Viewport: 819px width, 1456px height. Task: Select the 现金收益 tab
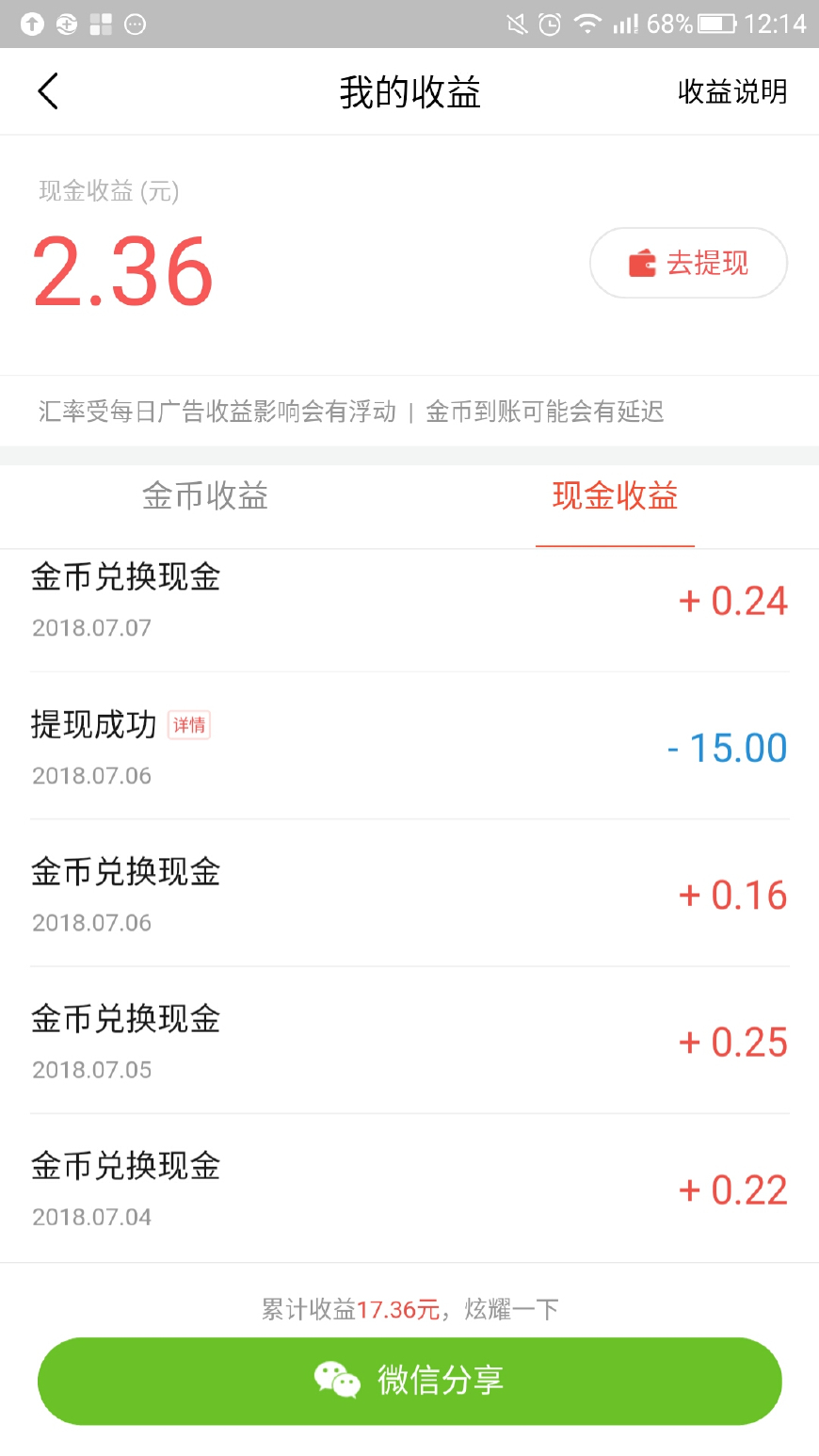coord(615,496)
